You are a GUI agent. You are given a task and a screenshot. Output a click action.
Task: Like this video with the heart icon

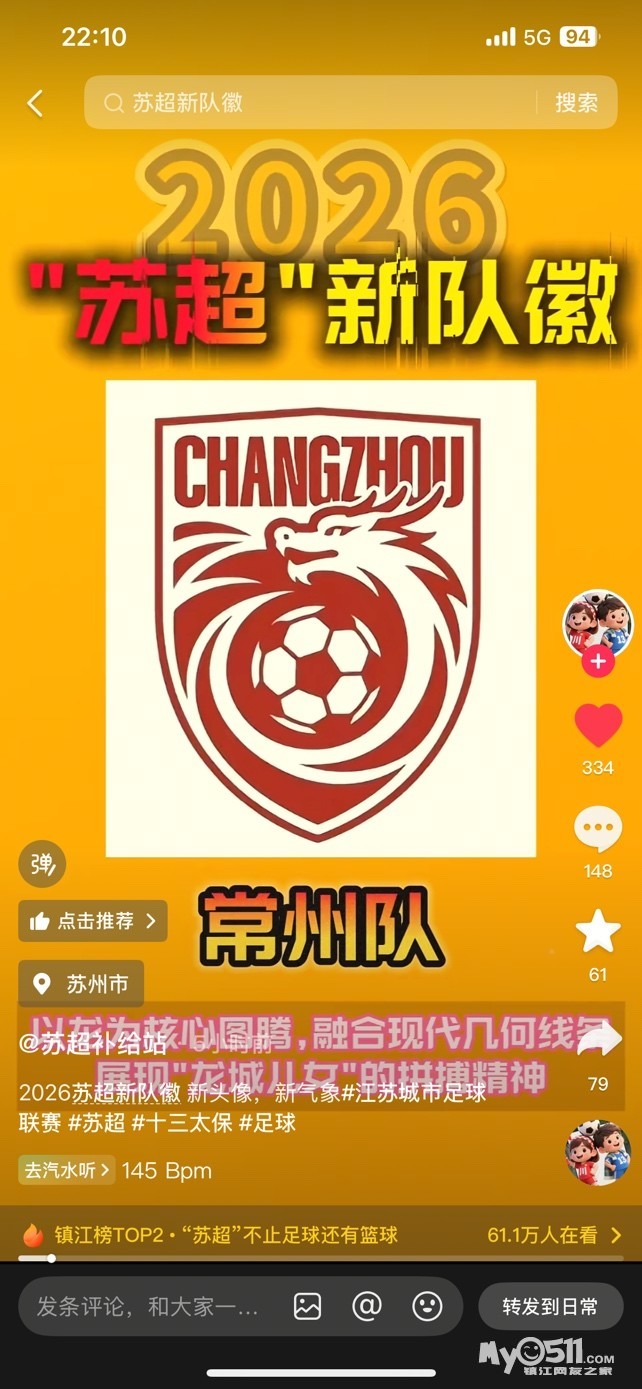(598, 727)
